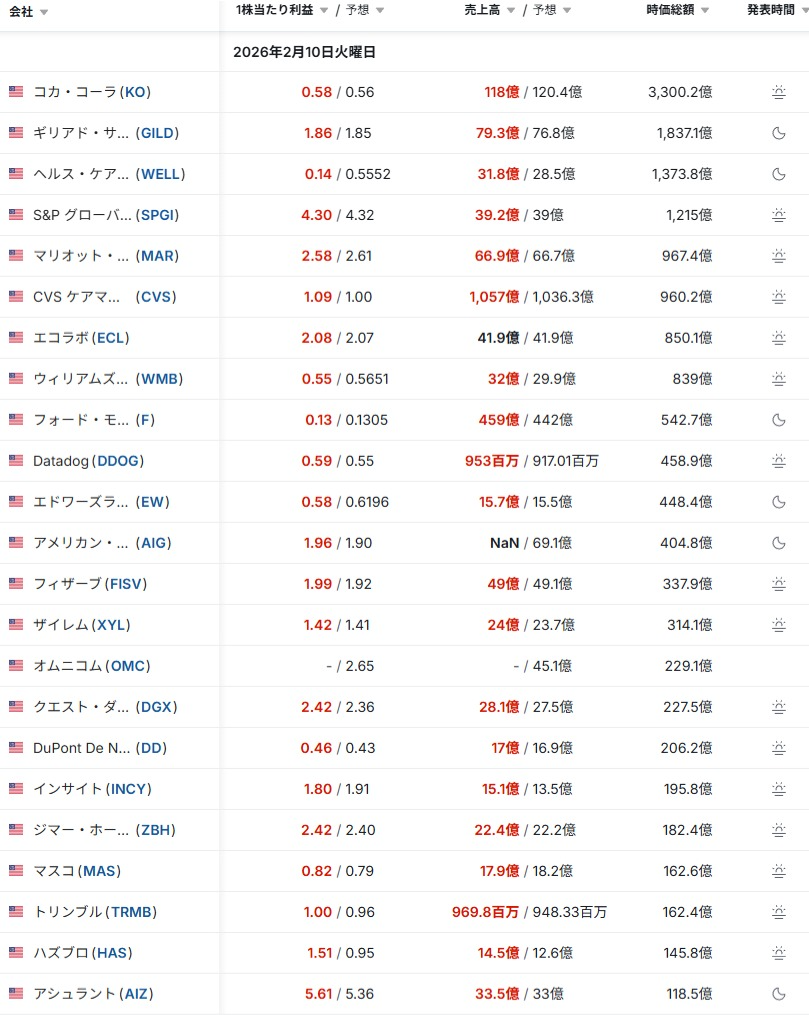Open オムニコム (OMC) stock page
Image resolution: width=809 pixels, height=1015 pixels.
click(91, 666)
